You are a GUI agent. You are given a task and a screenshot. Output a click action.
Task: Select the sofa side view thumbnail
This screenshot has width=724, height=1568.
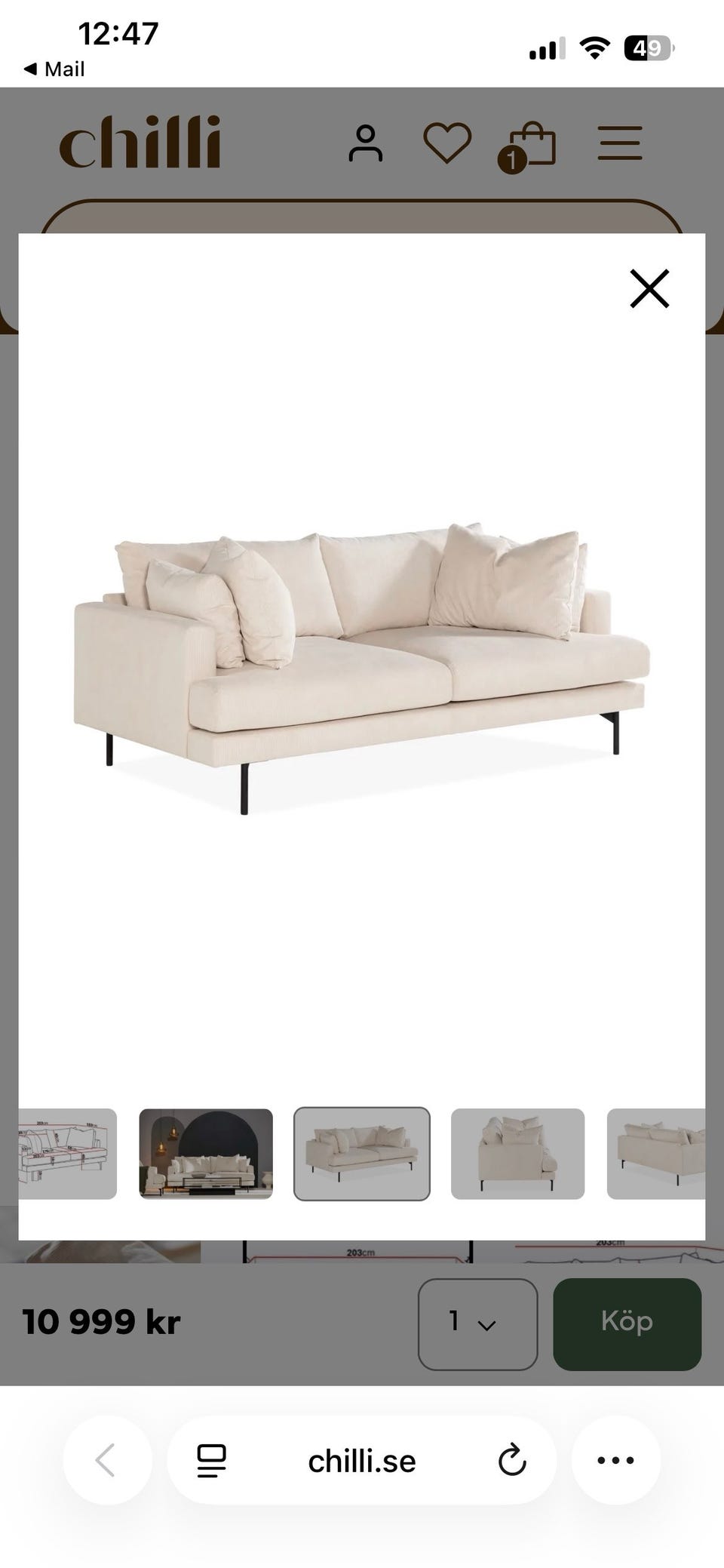click(517, 1154)
